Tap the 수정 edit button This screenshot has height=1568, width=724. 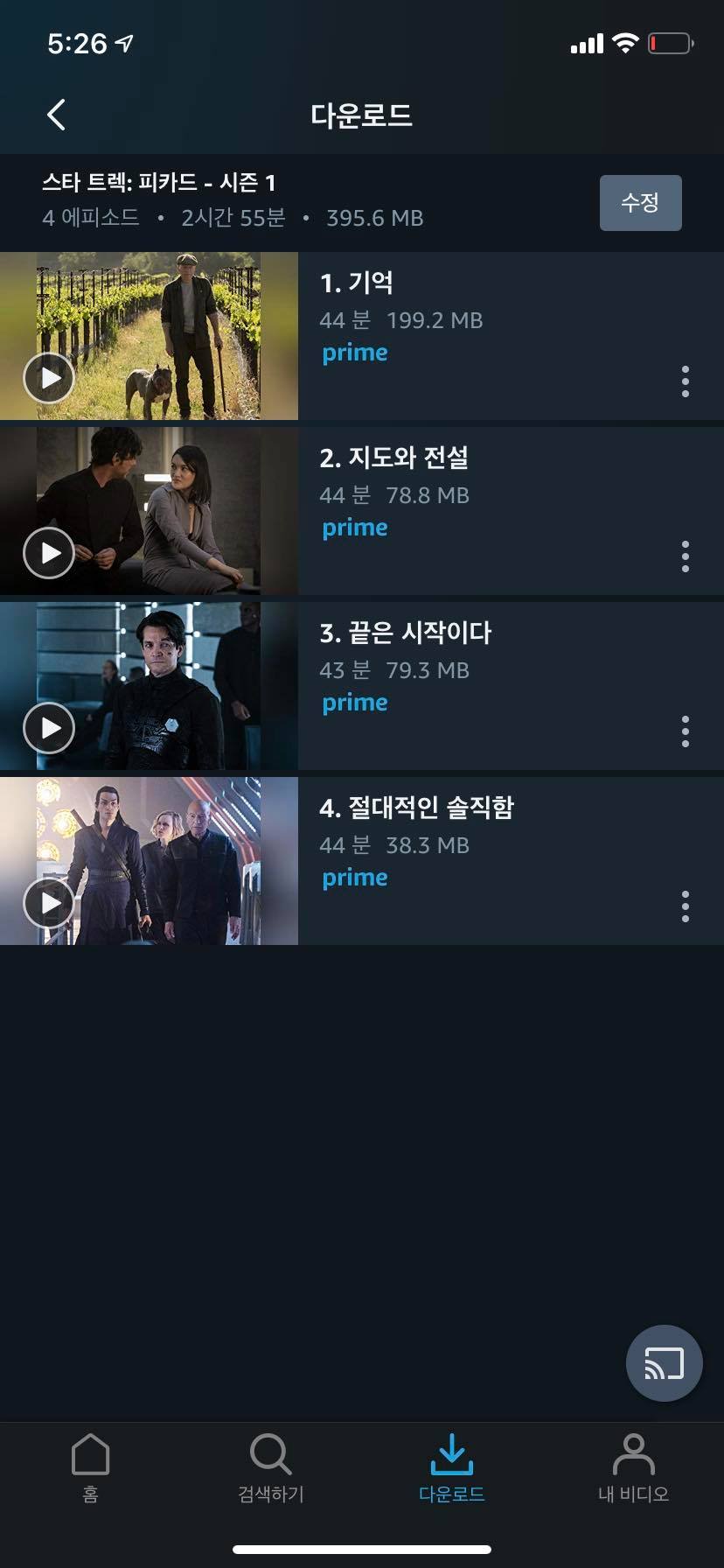pyautogui.click(x=640, y=203)
